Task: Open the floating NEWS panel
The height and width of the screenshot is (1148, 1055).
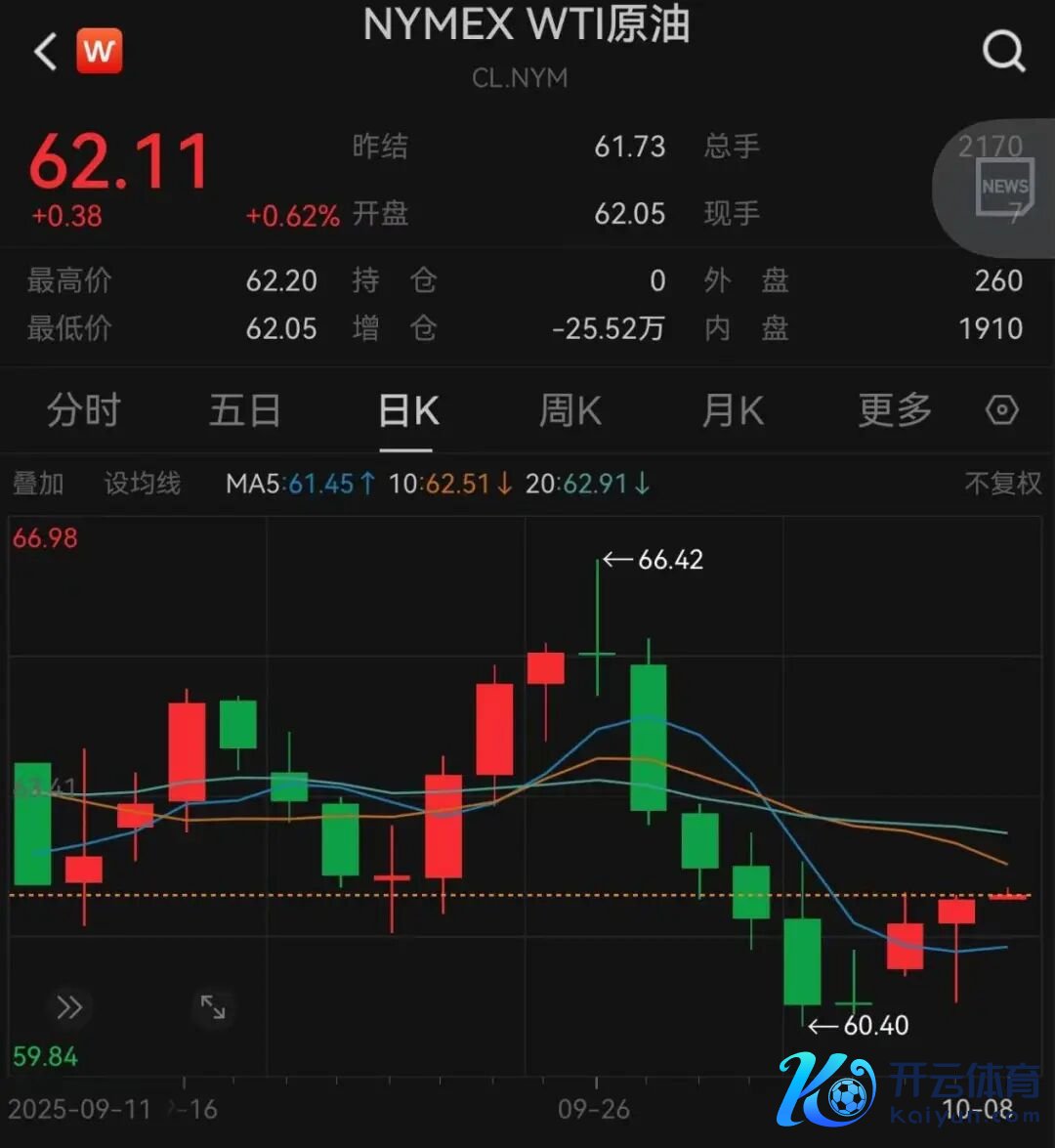Action: (x=1003, y=191)
